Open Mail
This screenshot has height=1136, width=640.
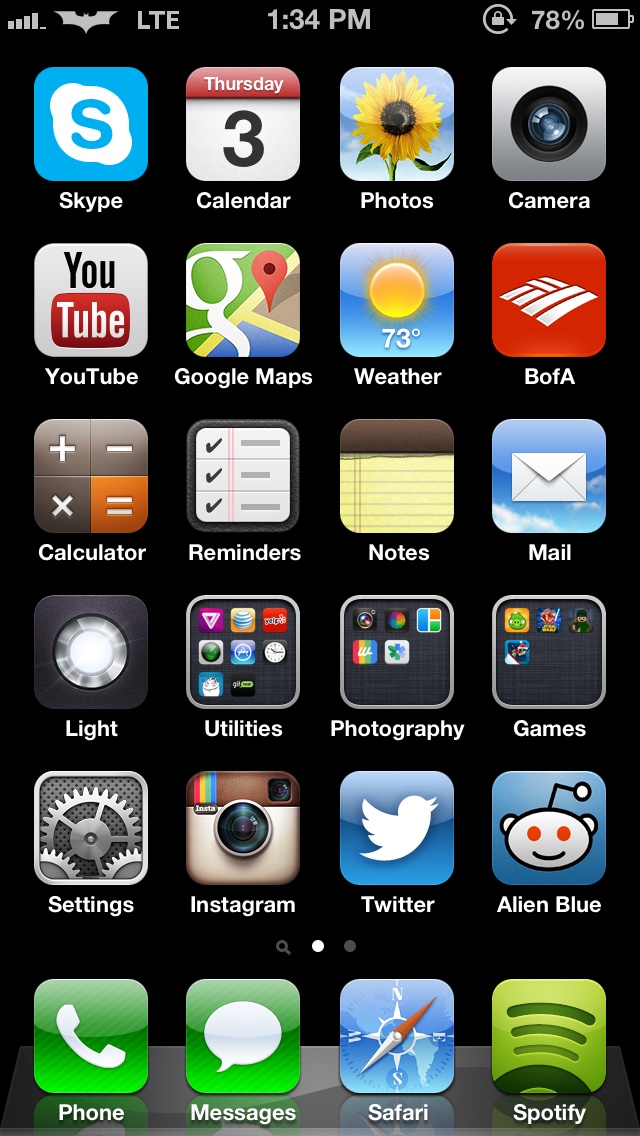click(x=549, y=476)
